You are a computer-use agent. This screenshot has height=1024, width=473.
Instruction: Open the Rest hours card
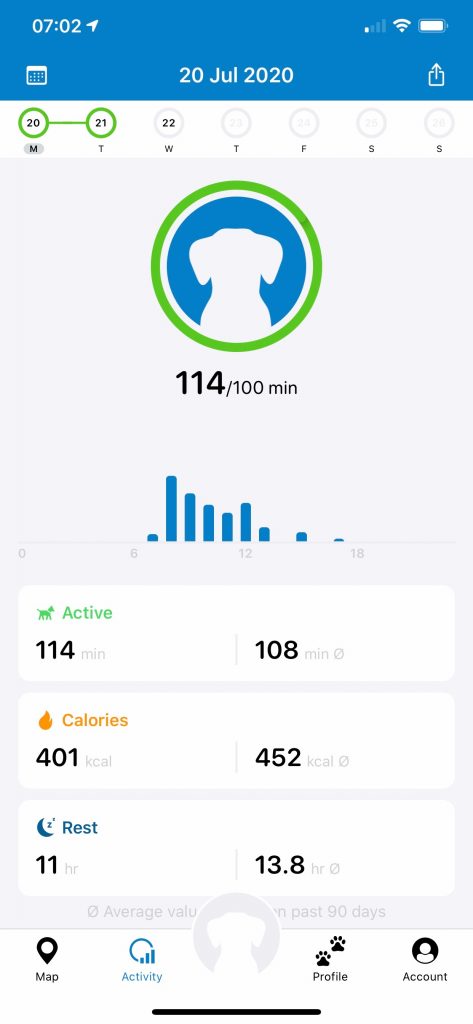[x=236, y=848]
